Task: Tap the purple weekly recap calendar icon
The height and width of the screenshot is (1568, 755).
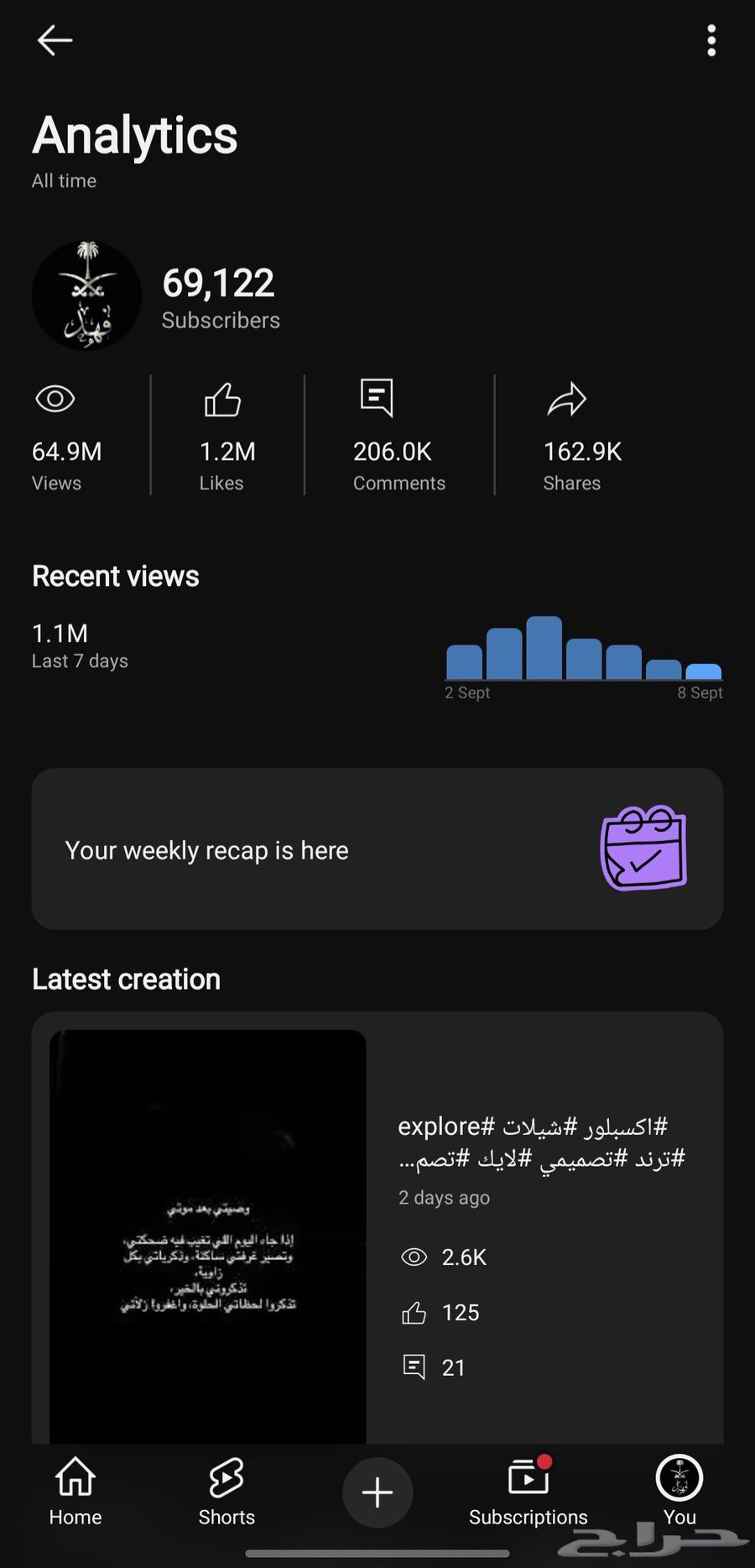Action: point(643,849)
